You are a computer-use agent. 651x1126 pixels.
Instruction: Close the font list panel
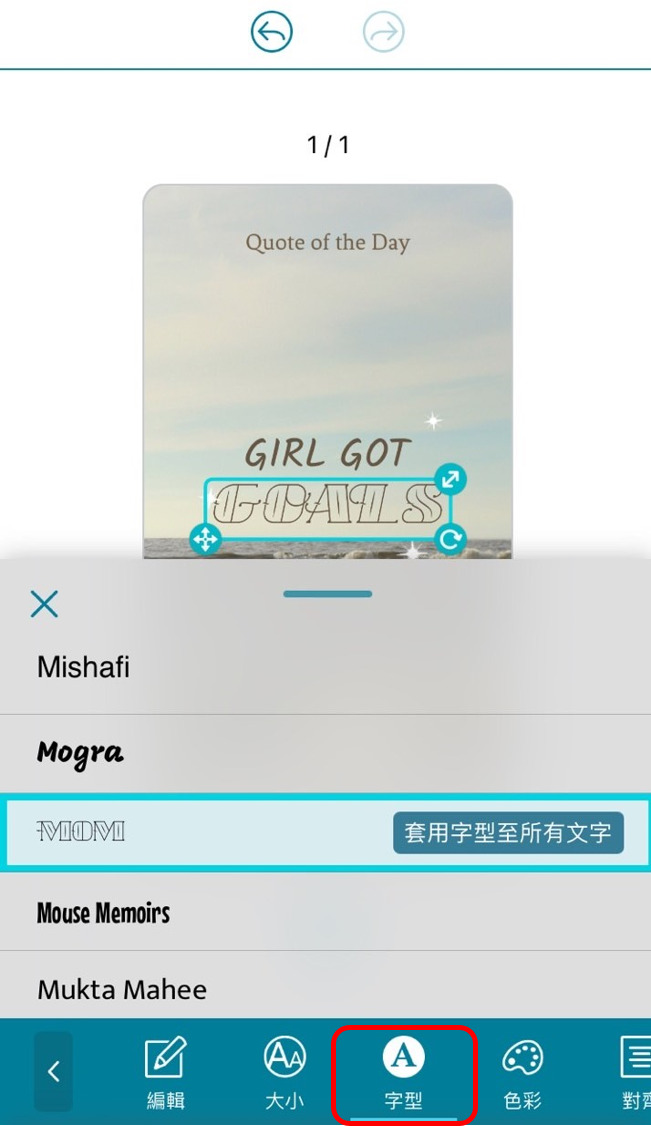(x=44, y=604)
